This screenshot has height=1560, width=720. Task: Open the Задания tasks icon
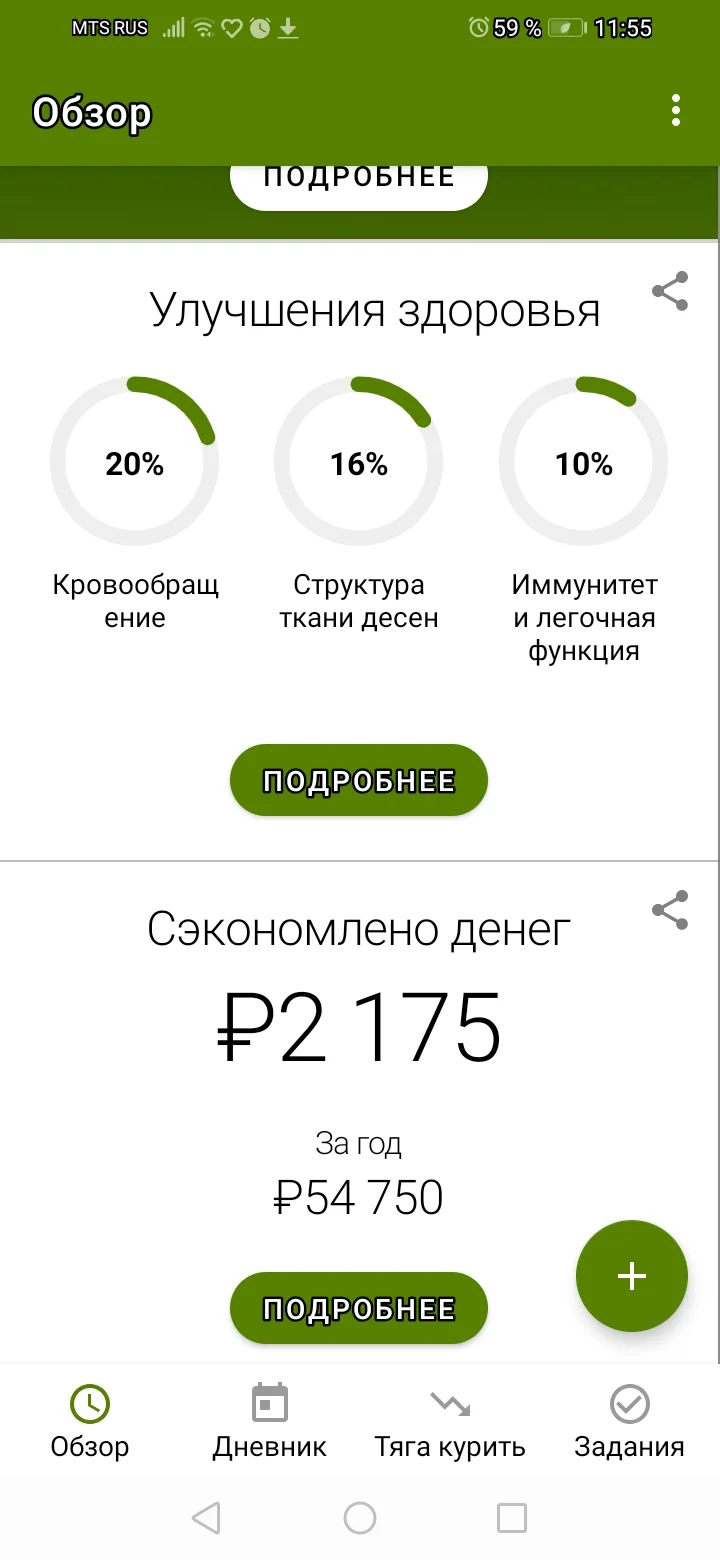[x=629, y=1404]
